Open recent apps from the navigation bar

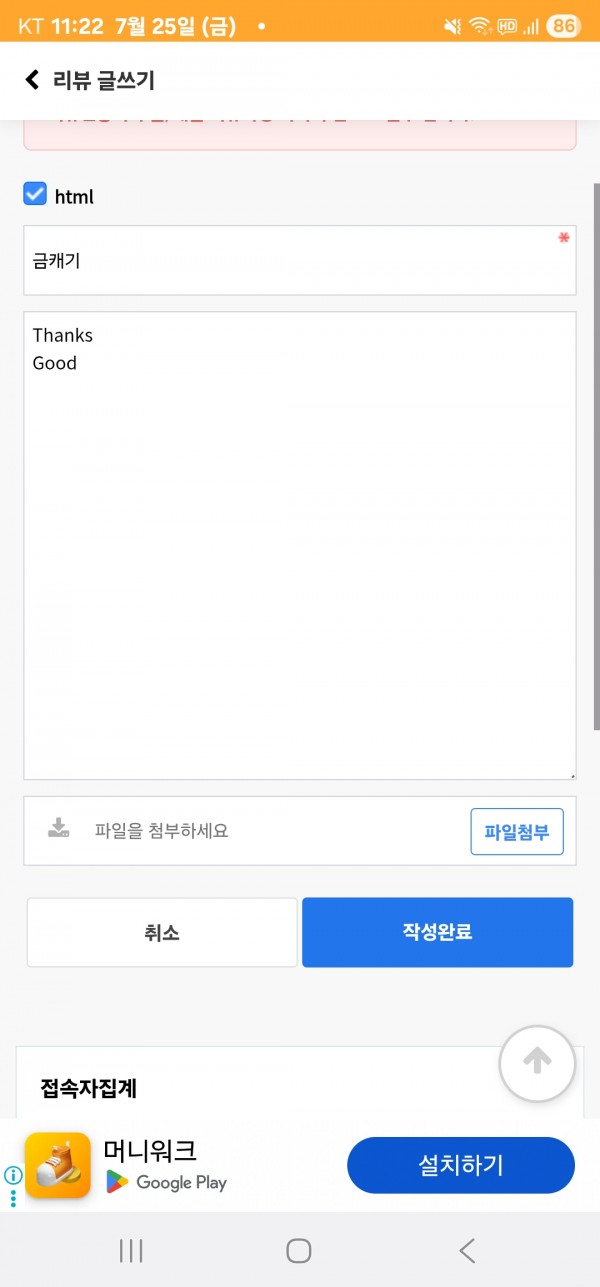132,1250
